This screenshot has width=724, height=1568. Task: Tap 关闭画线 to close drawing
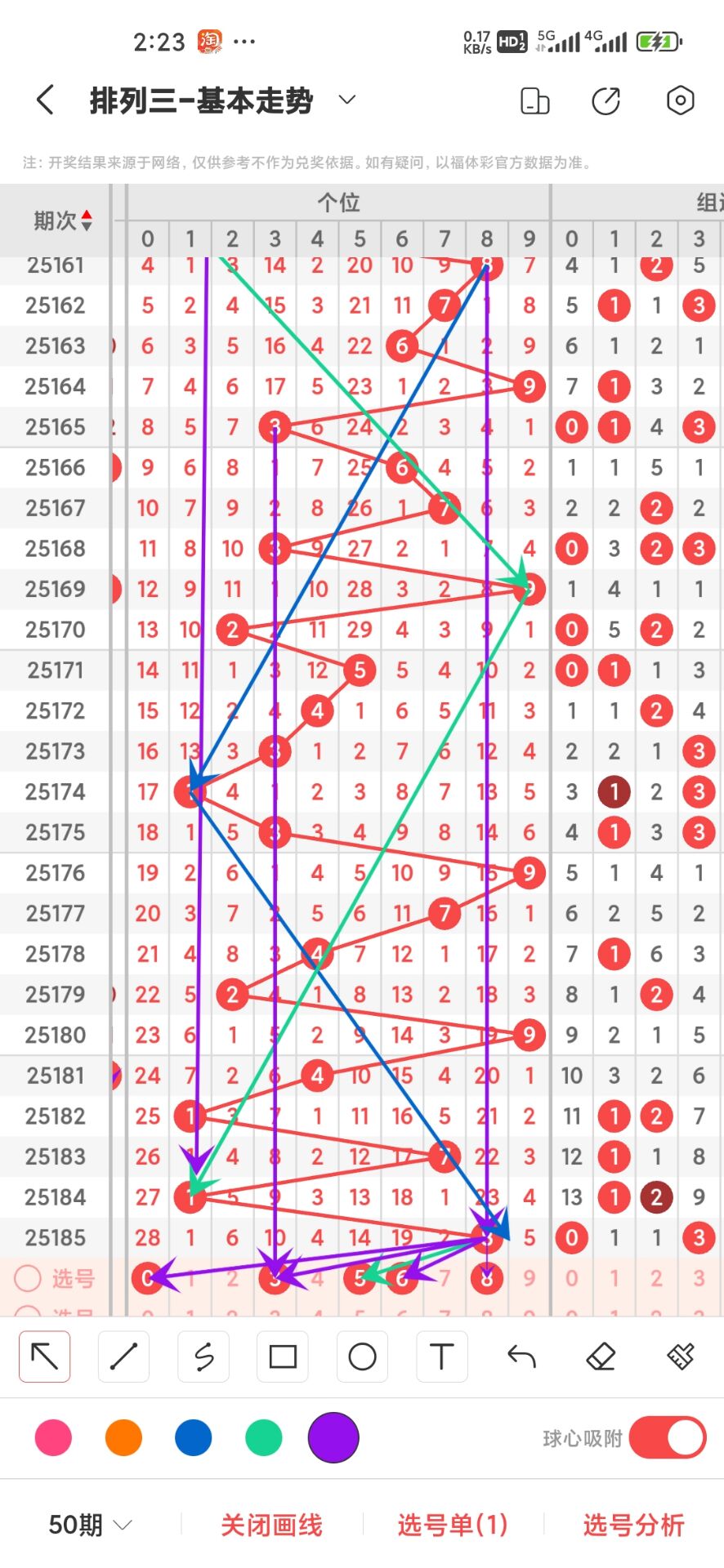click(x=271, y=1525)
